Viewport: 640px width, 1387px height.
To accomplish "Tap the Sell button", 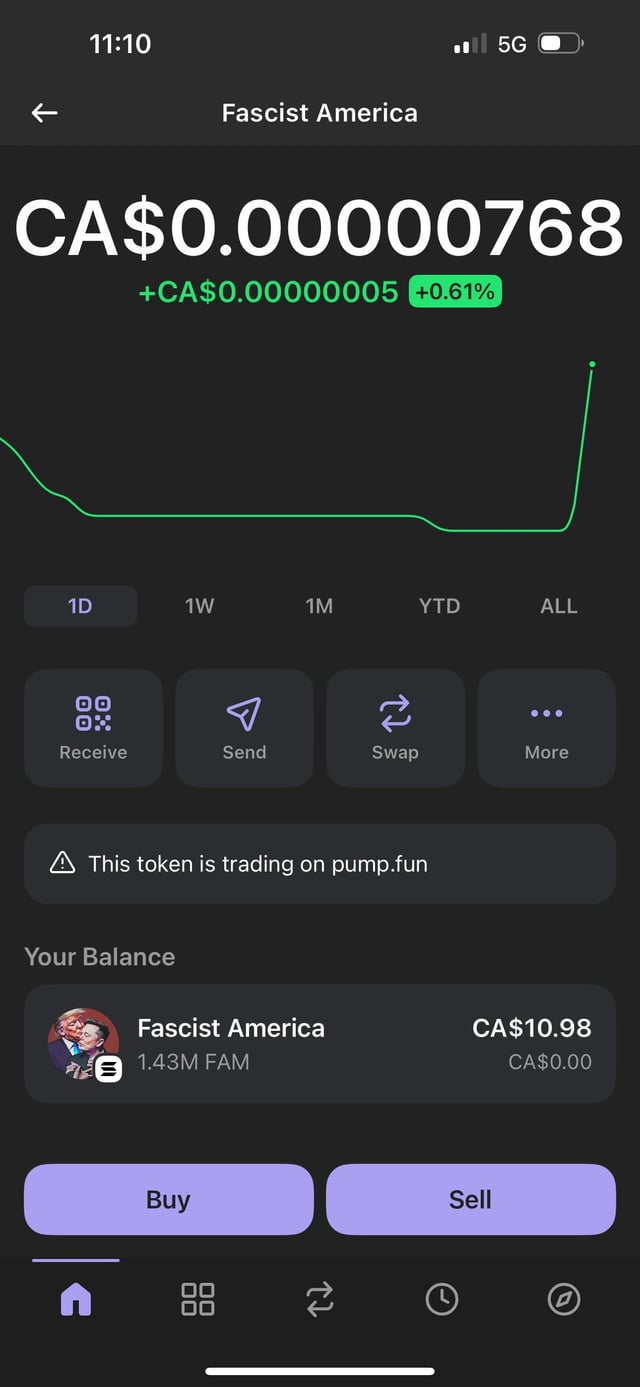I will [x=470, y=1199].
